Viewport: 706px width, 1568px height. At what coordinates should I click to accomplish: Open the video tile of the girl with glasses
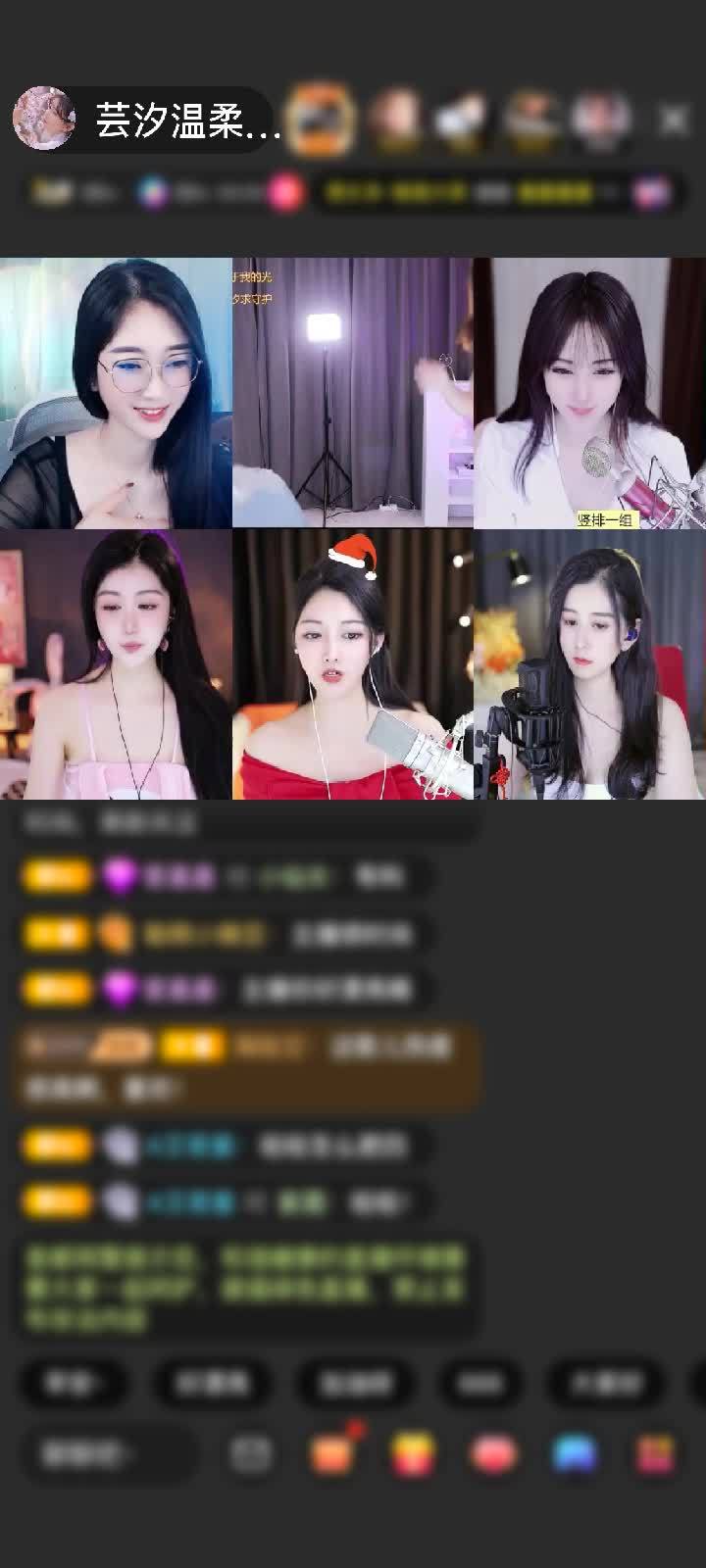(x=116, y=393)
